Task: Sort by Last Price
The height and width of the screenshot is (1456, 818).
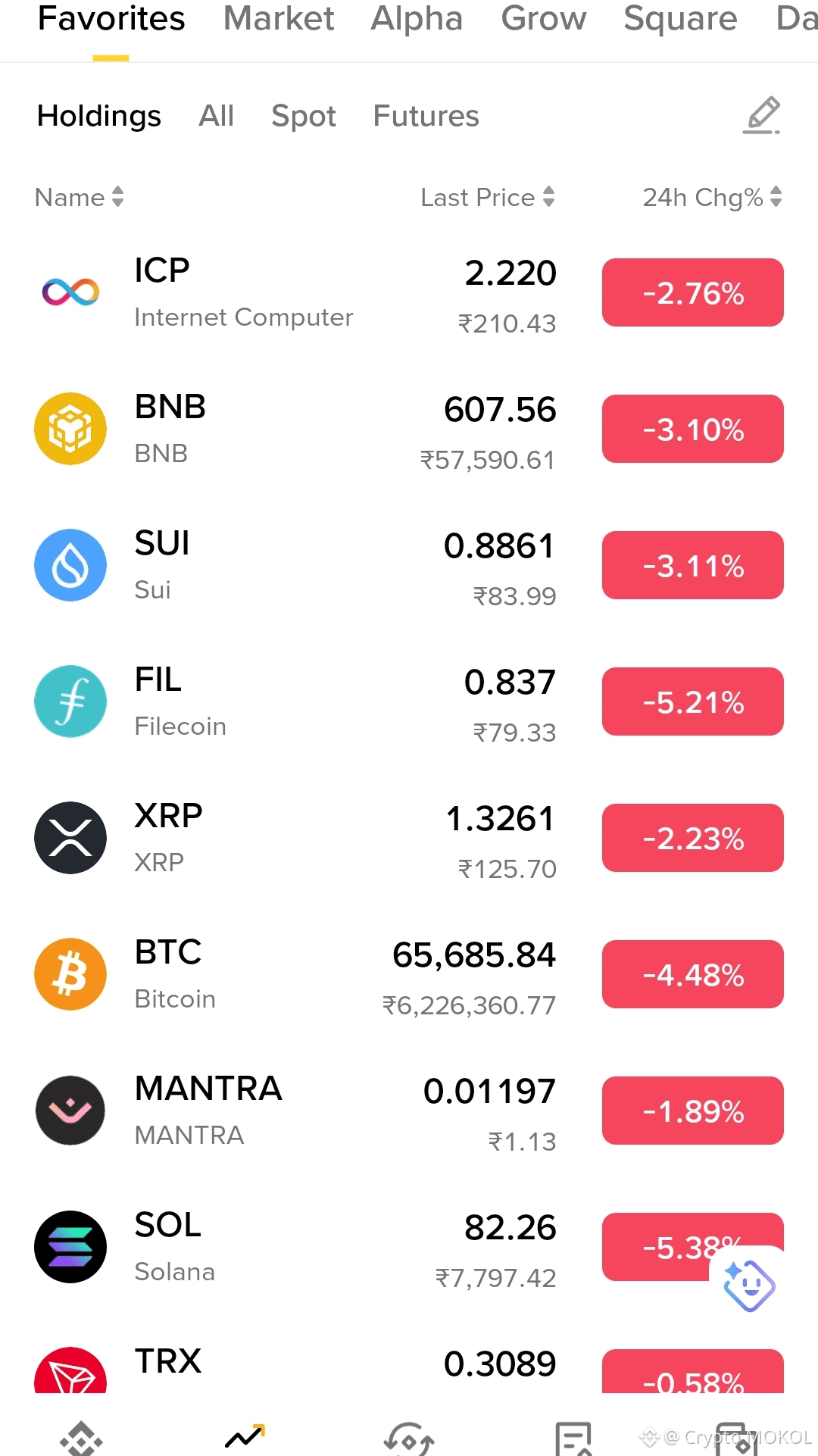Action: 488,197
